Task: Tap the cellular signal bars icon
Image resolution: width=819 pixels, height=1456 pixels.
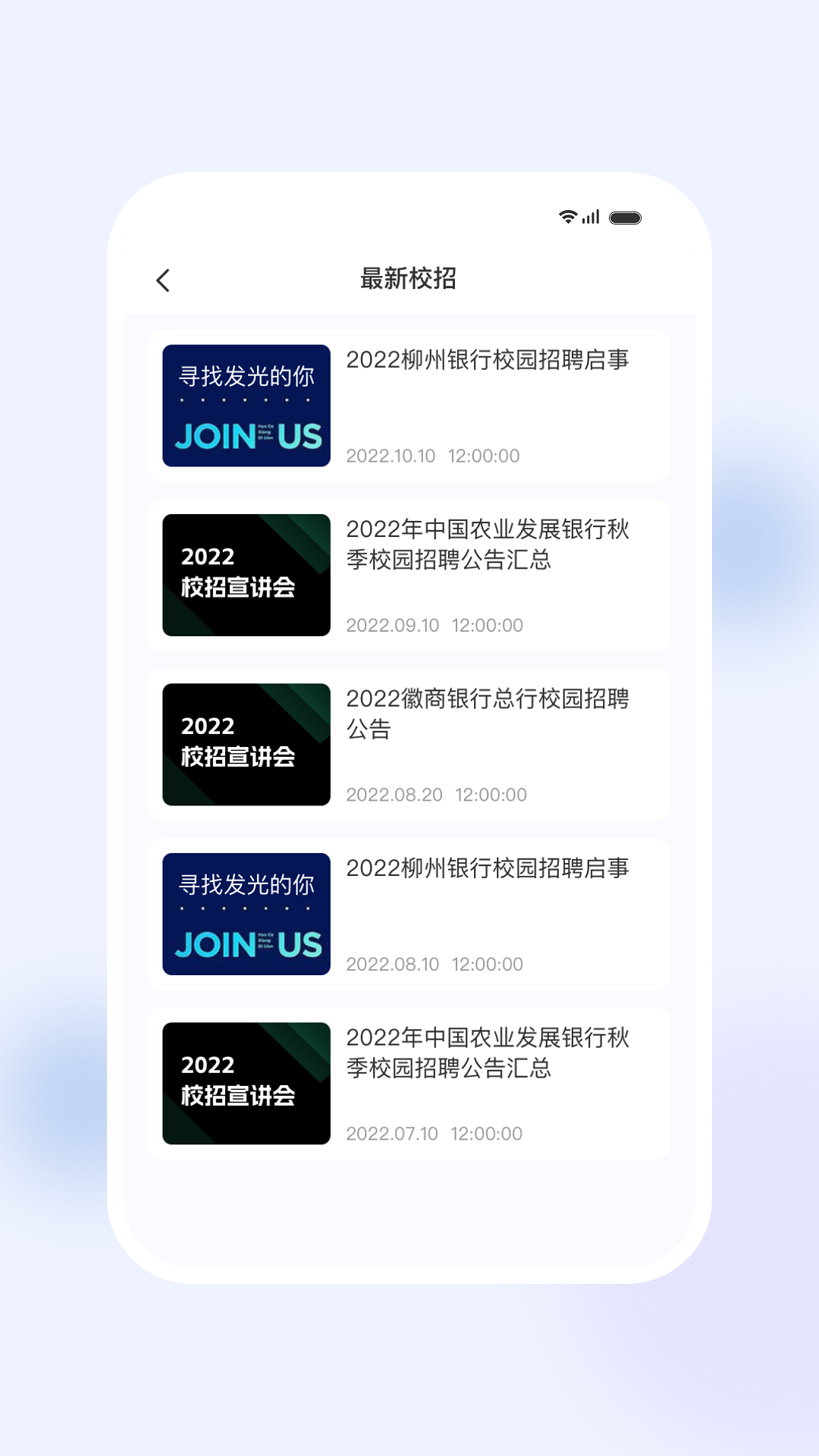Action: click(592, 218)
